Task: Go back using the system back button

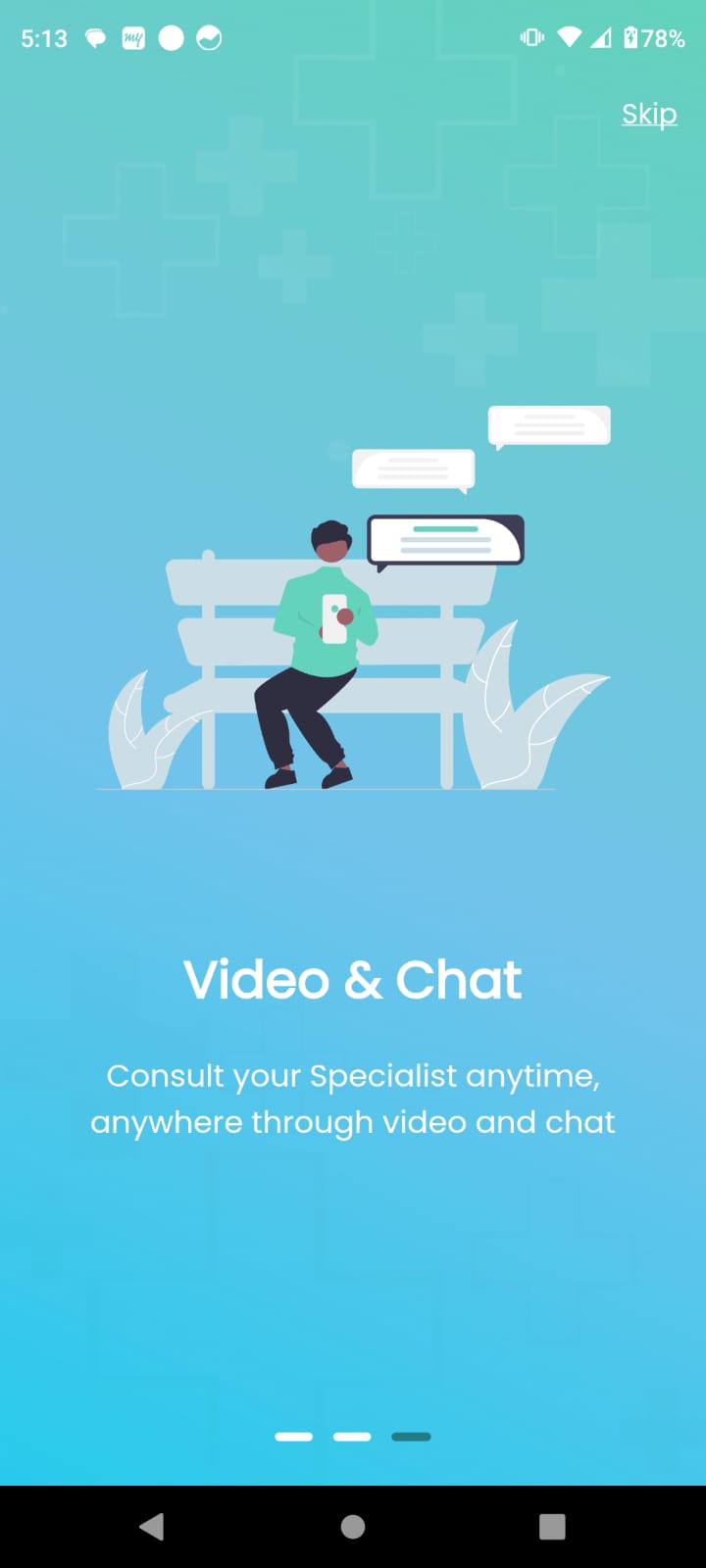Action: [152, 1526]
